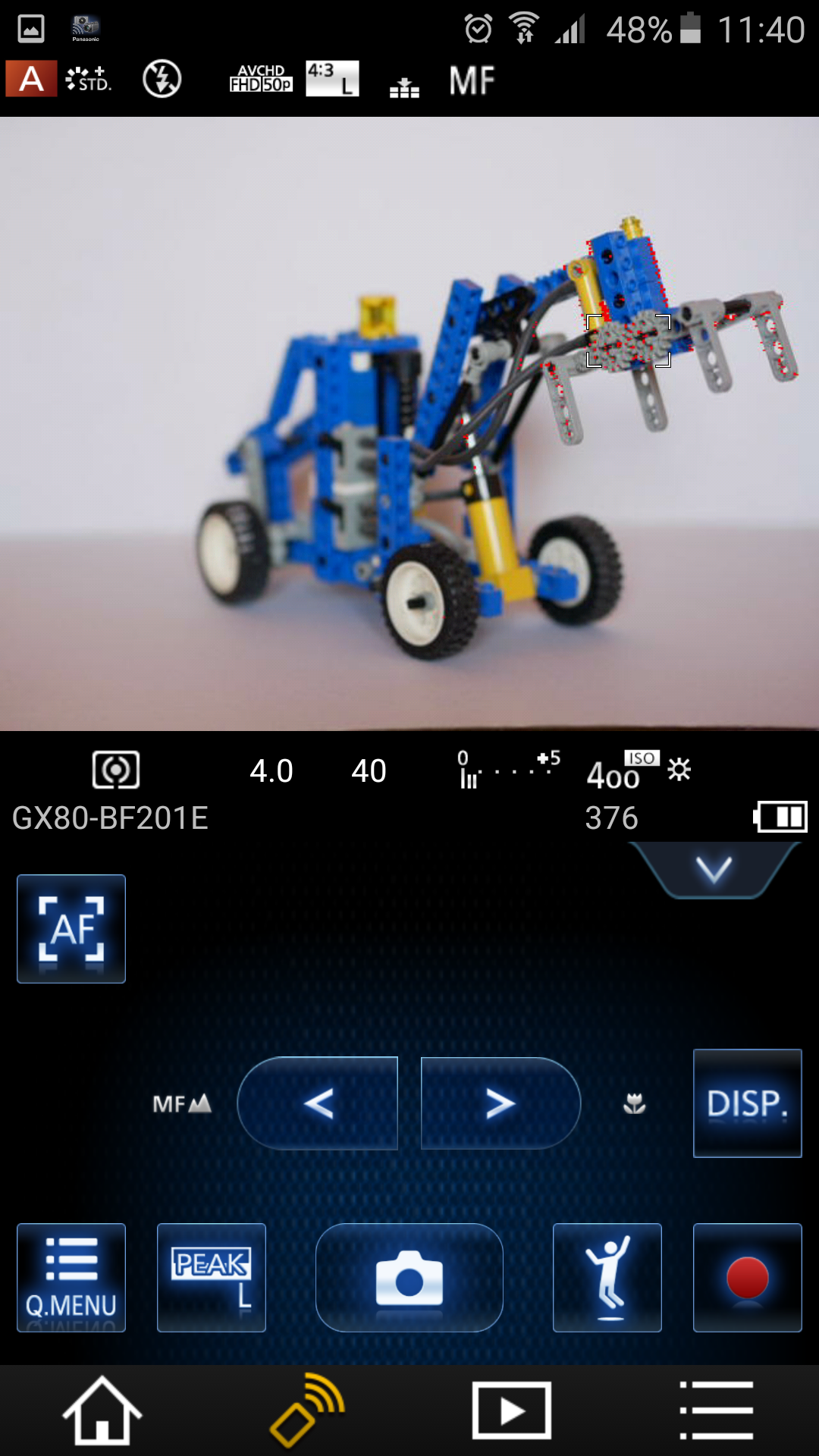Image resolution: width=819 pixels, height=1456 pixels.
Task: Open the menu list tab
Action: pyautogui.click(x=717, y=1410)
